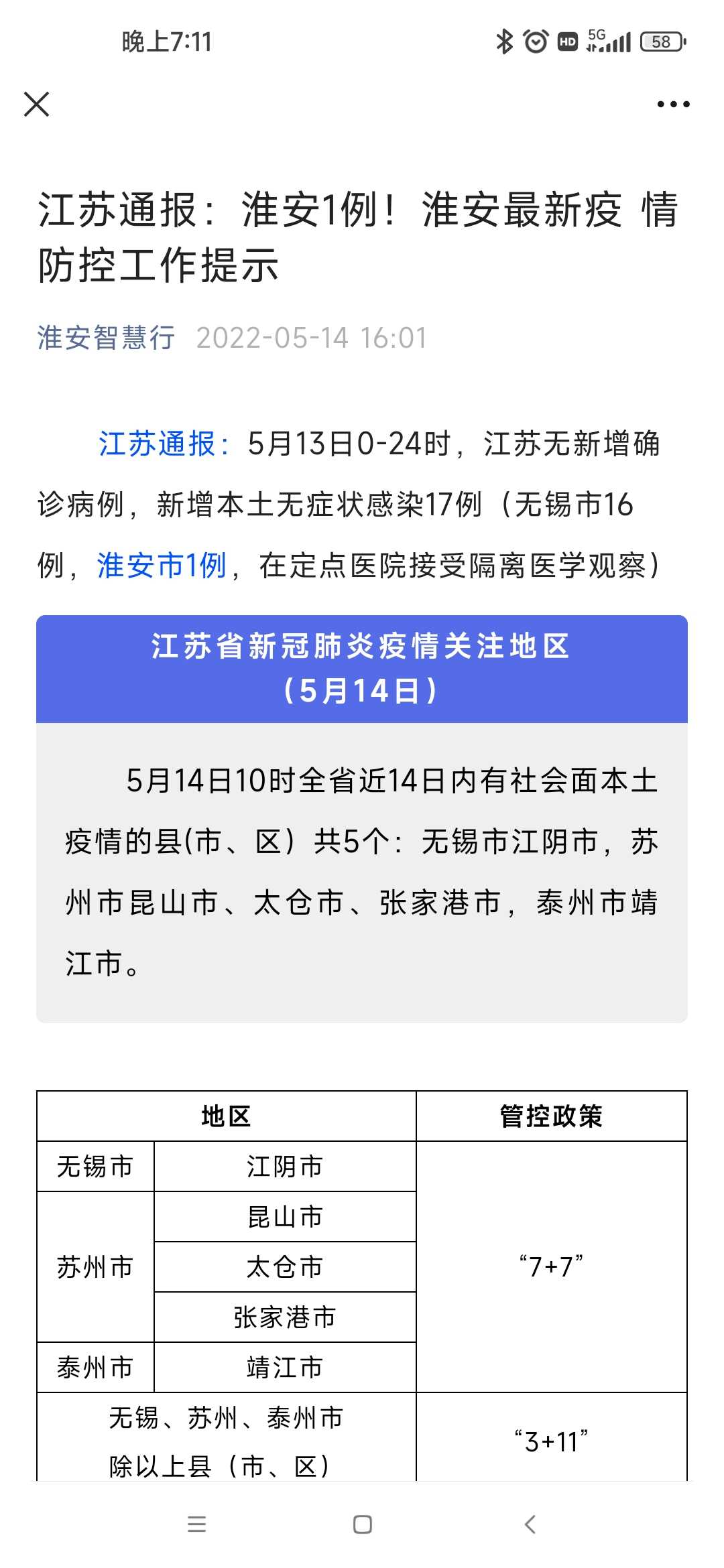The width and height of the screenshot is (724, 1568).
Task: Tap the system back button
Action: click(530, 1524)
